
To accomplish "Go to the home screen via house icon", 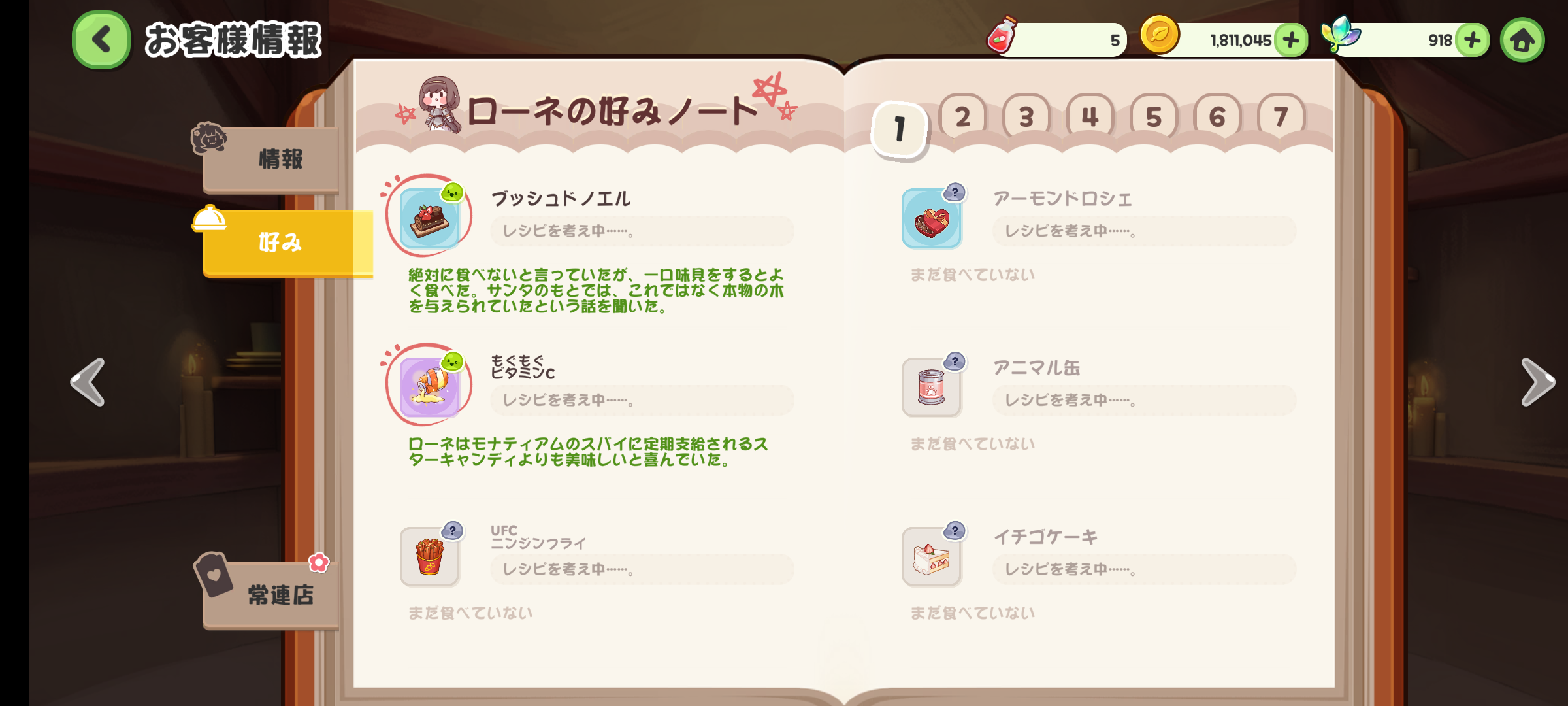I will point(1522,41).
